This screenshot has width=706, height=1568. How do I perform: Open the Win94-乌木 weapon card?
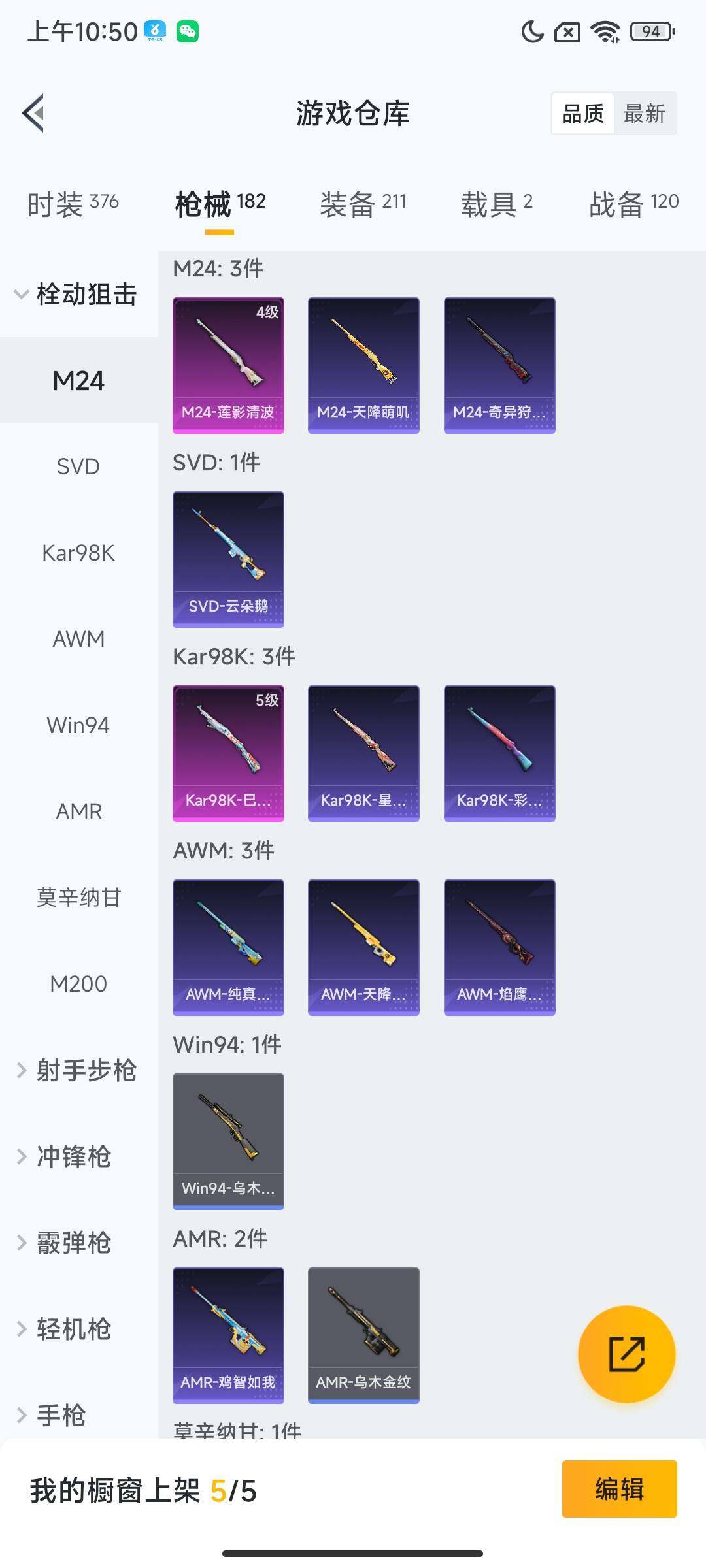tap(228, 1140)
